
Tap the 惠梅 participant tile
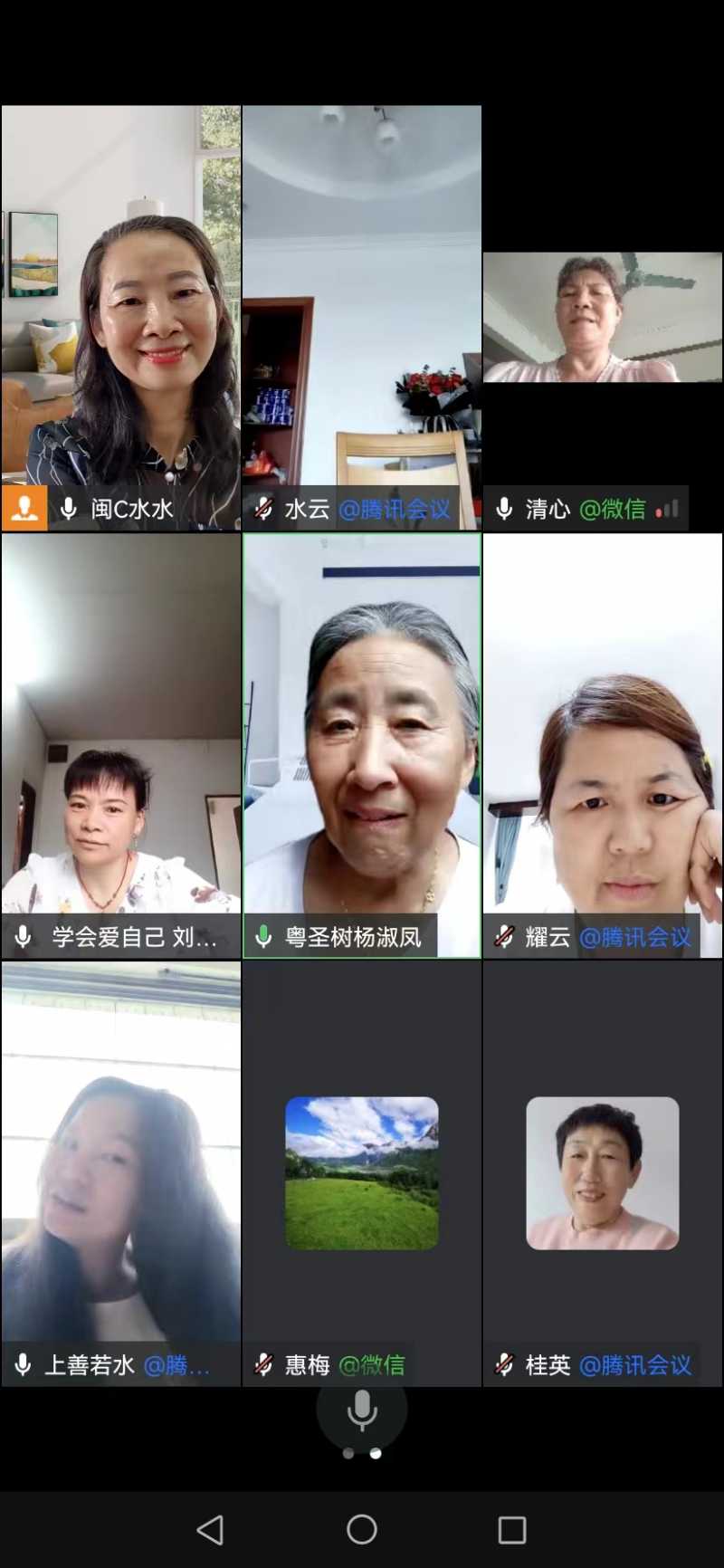pos(362,1173)
